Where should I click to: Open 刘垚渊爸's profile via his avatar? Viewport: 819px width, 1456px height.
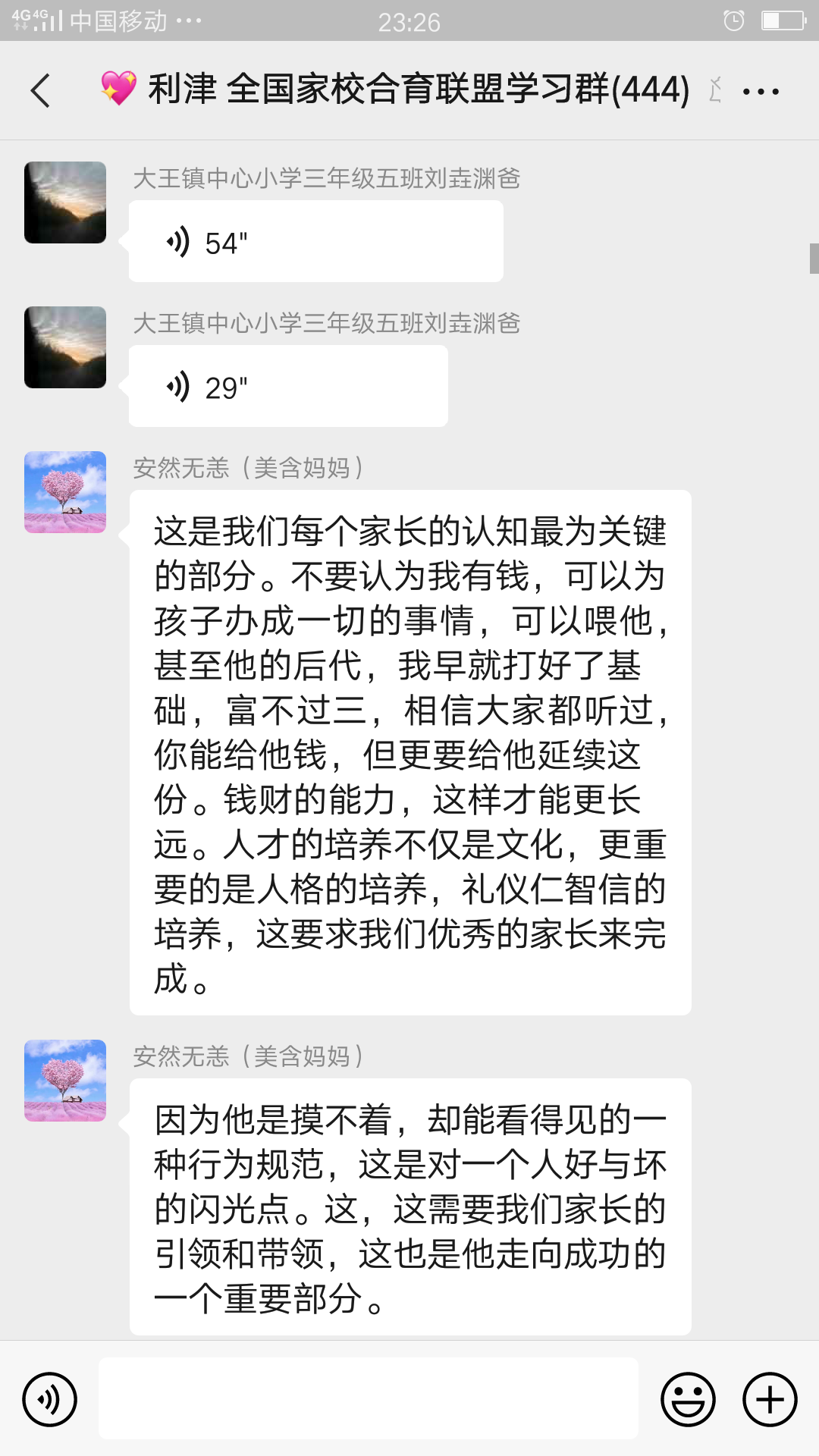pyautogui.click(x=65, y=202)
